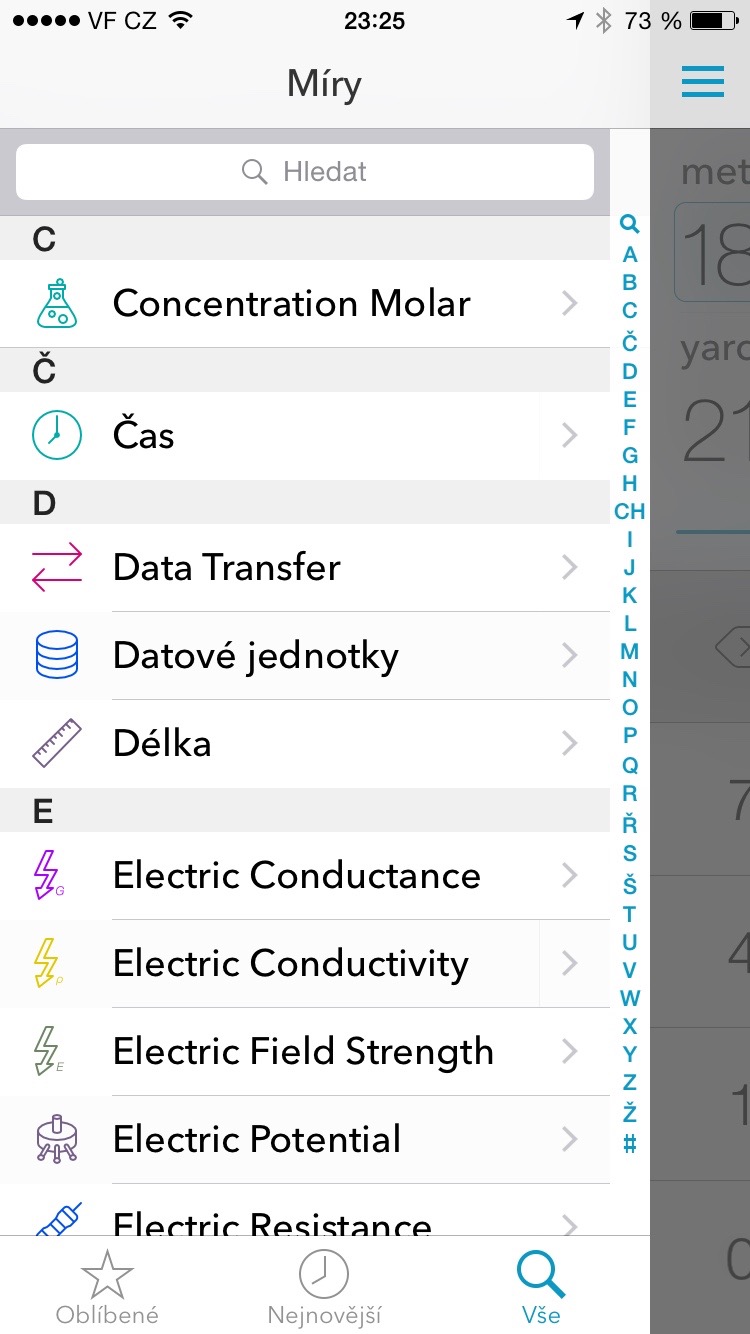The width and height of the screenshot is (750, 1334).
Task: Tap the Hledat search field
Action: coord(305,172)
